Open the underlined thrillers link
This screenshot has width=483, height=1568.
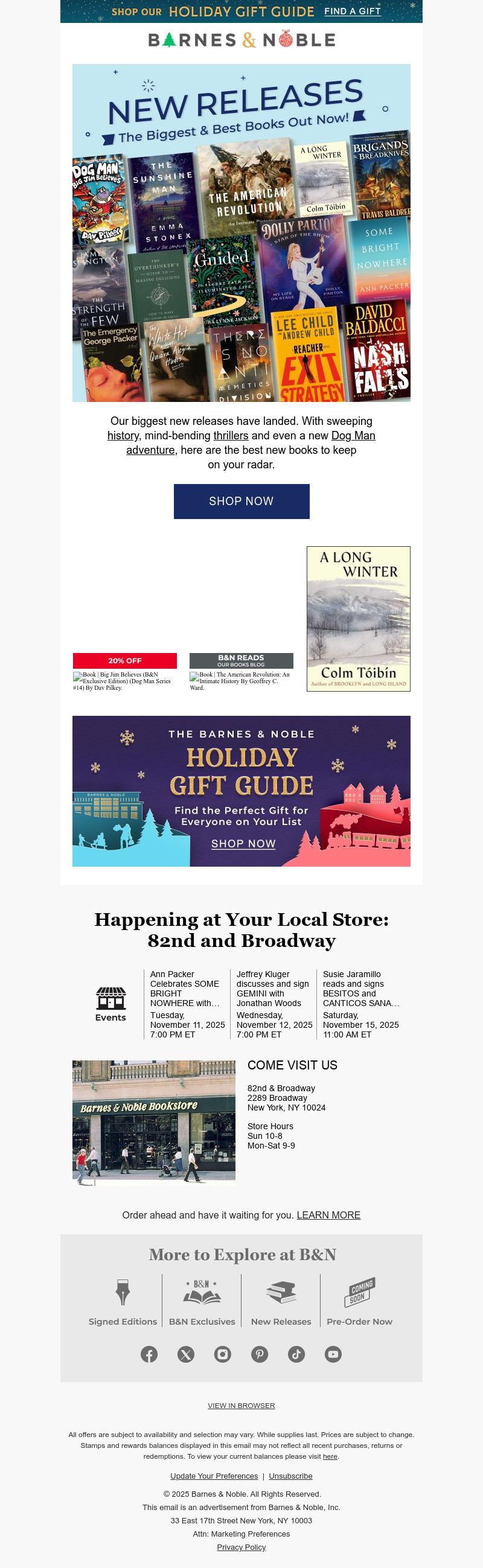230,436
